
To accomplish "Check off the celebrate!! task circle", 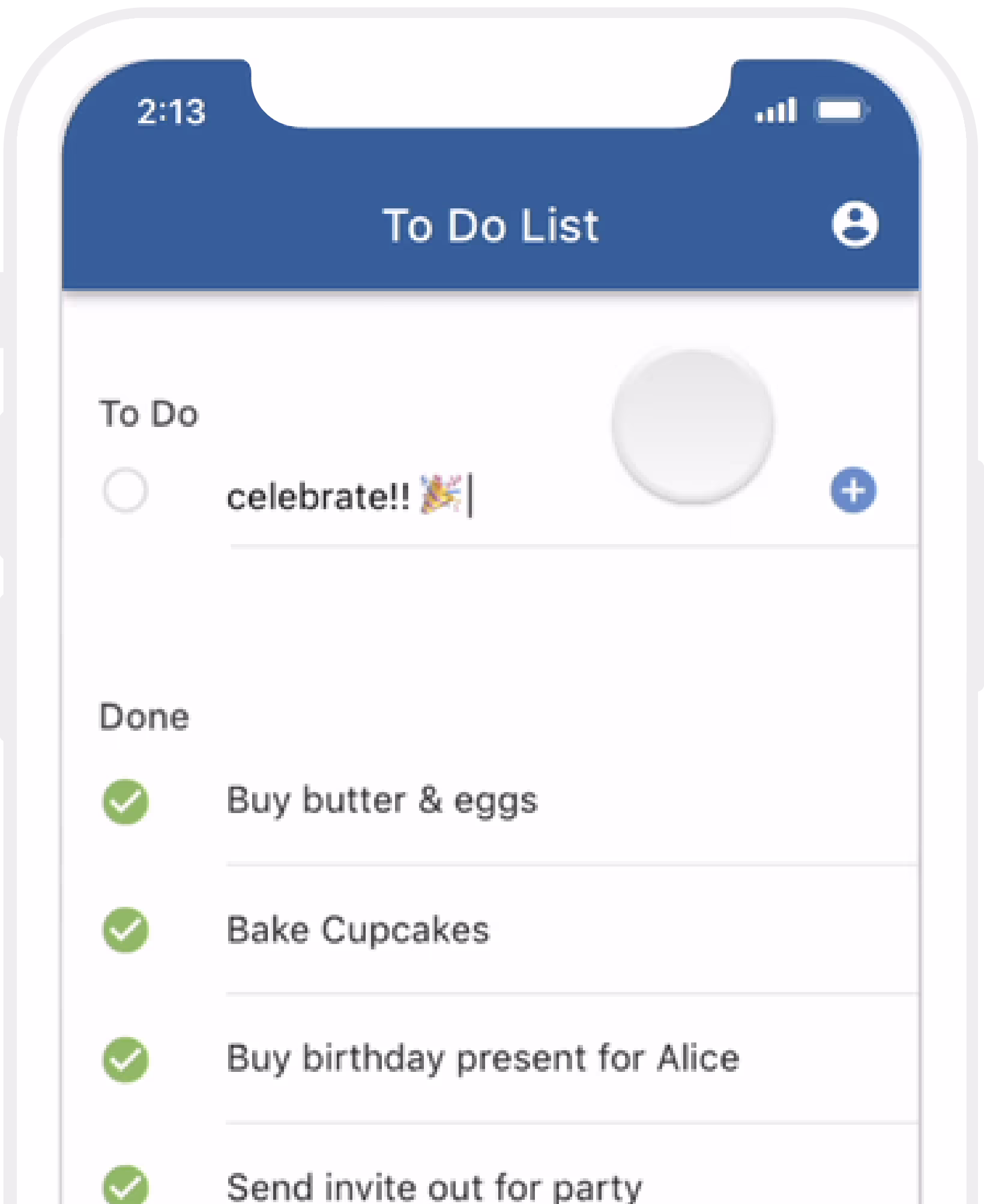I will pos(125,491).
